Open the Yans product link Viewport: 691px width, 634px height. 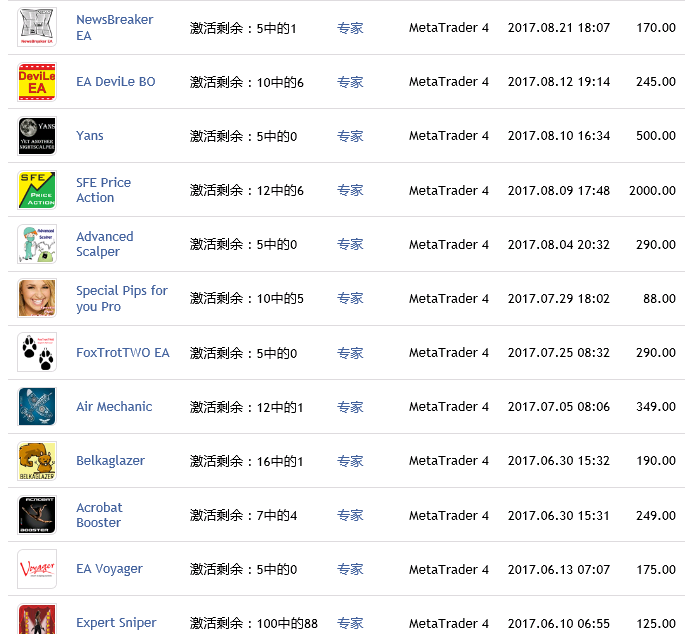[89, 135]
